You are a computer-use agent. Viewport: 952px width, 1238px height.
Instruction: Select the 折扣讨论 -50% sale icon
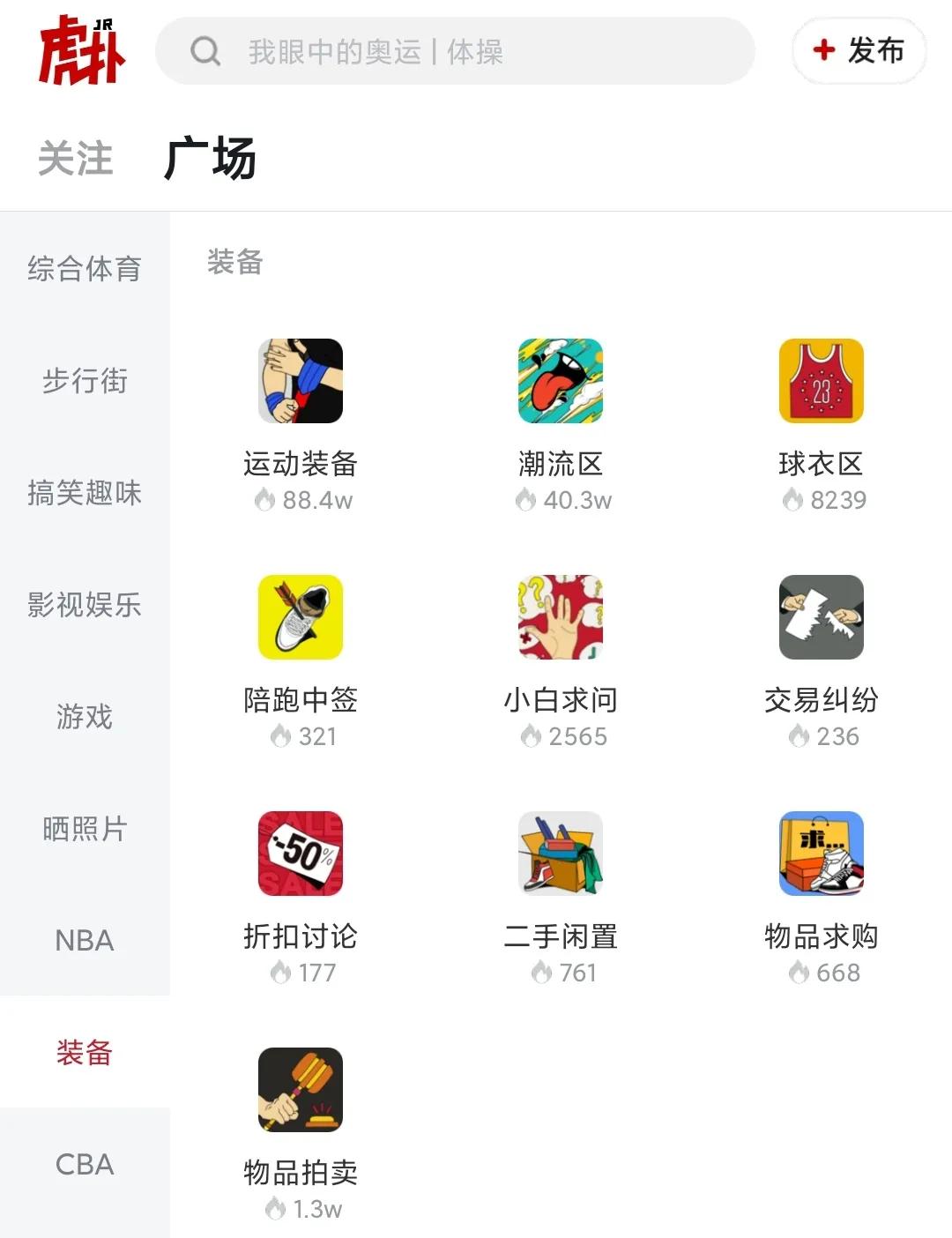(300, 854)
